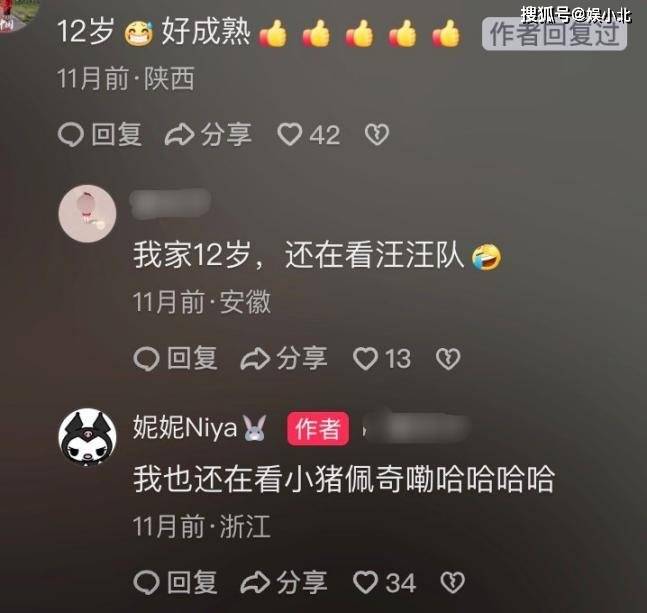
Task: Open the 妮妮Niya username link
Action: [186, 429]
